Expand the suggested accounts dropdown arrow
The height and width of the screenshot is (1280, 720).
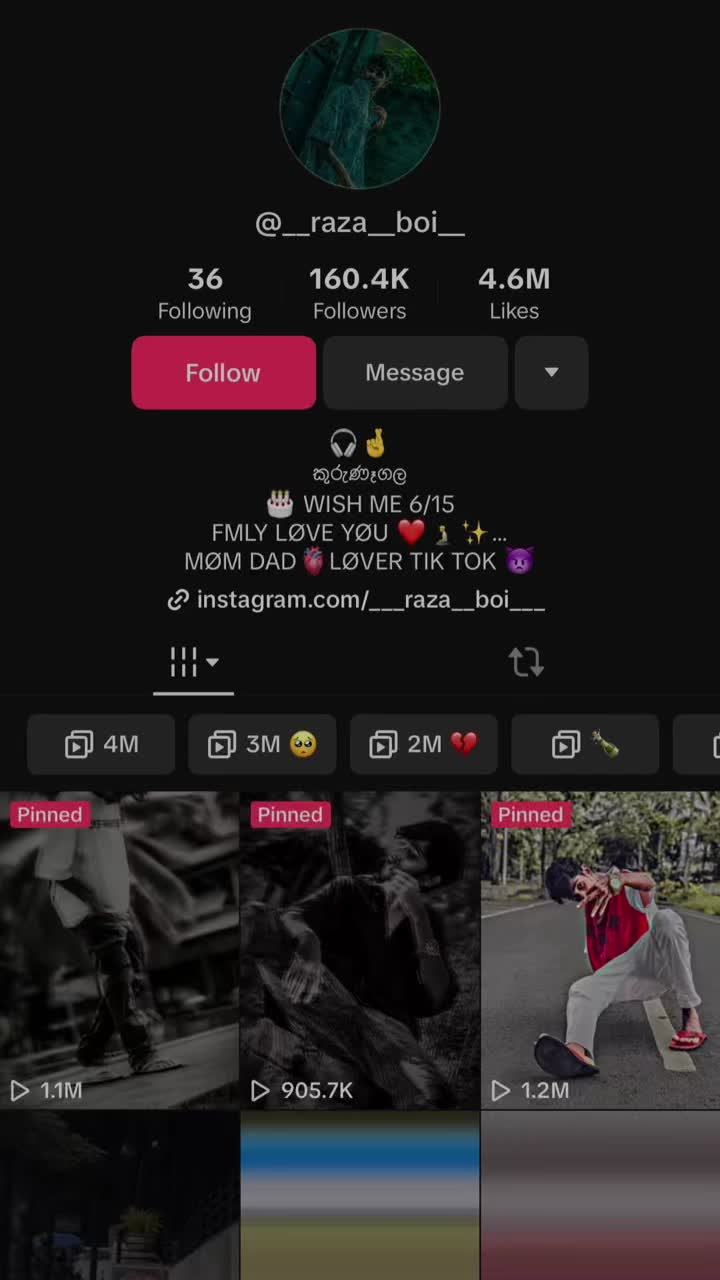(x=551, y=373)
